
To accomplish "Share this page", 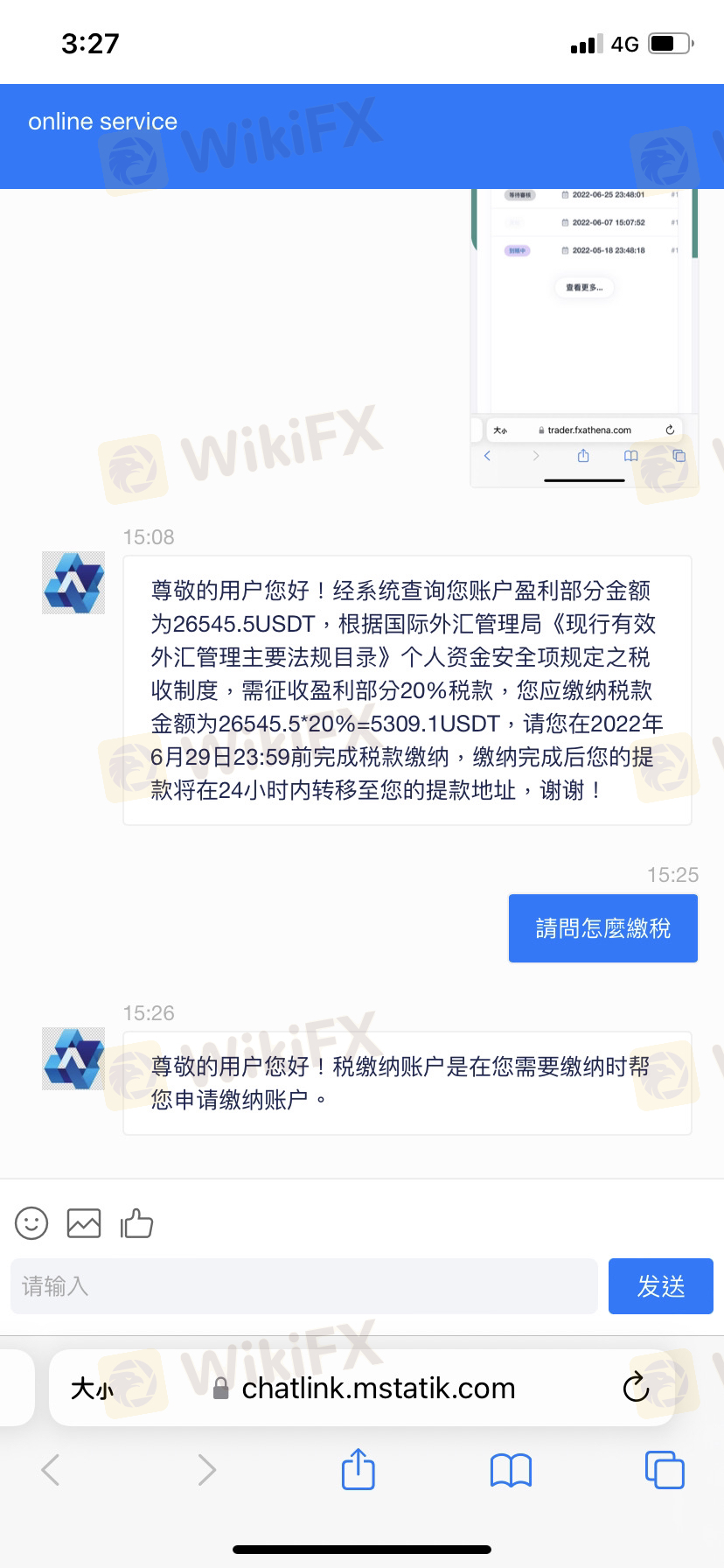I will 358,1469.
